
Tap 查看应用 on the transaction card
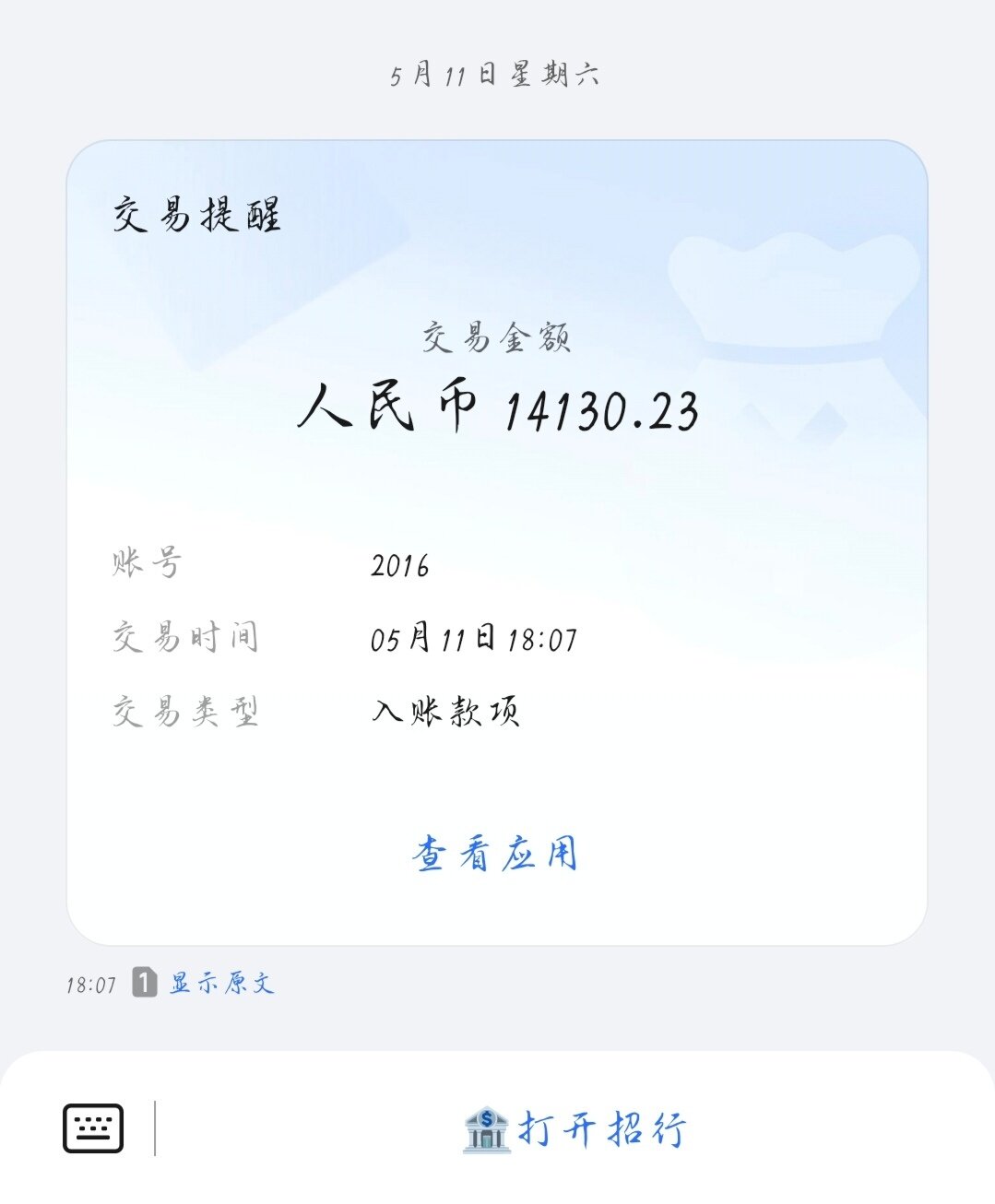click(495, 854)
